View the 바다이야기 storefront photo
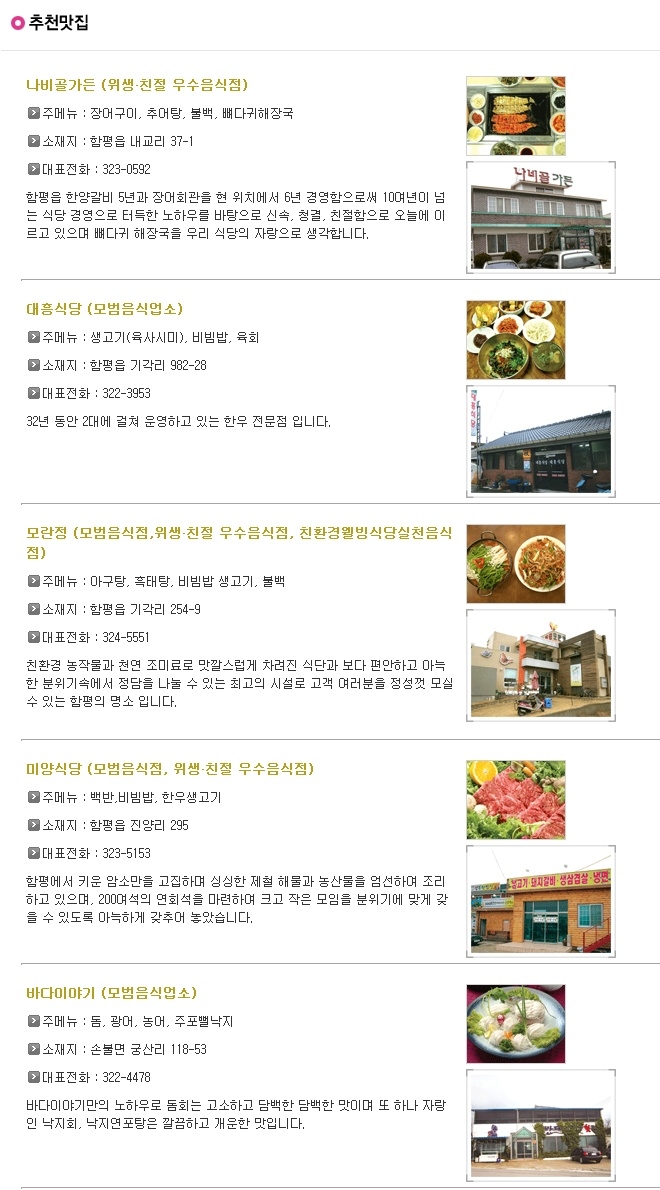The width and height of the screenshot is (660, 1190). click(541, 1125)
